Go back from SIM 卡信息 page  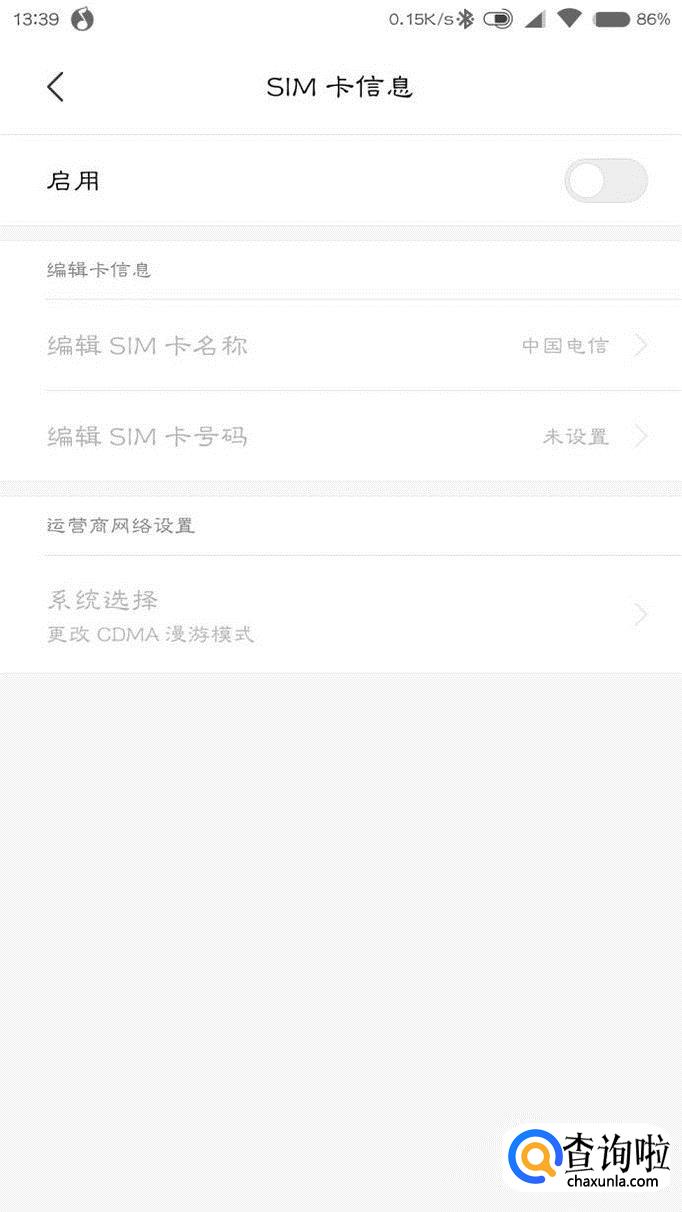(55, 87)
